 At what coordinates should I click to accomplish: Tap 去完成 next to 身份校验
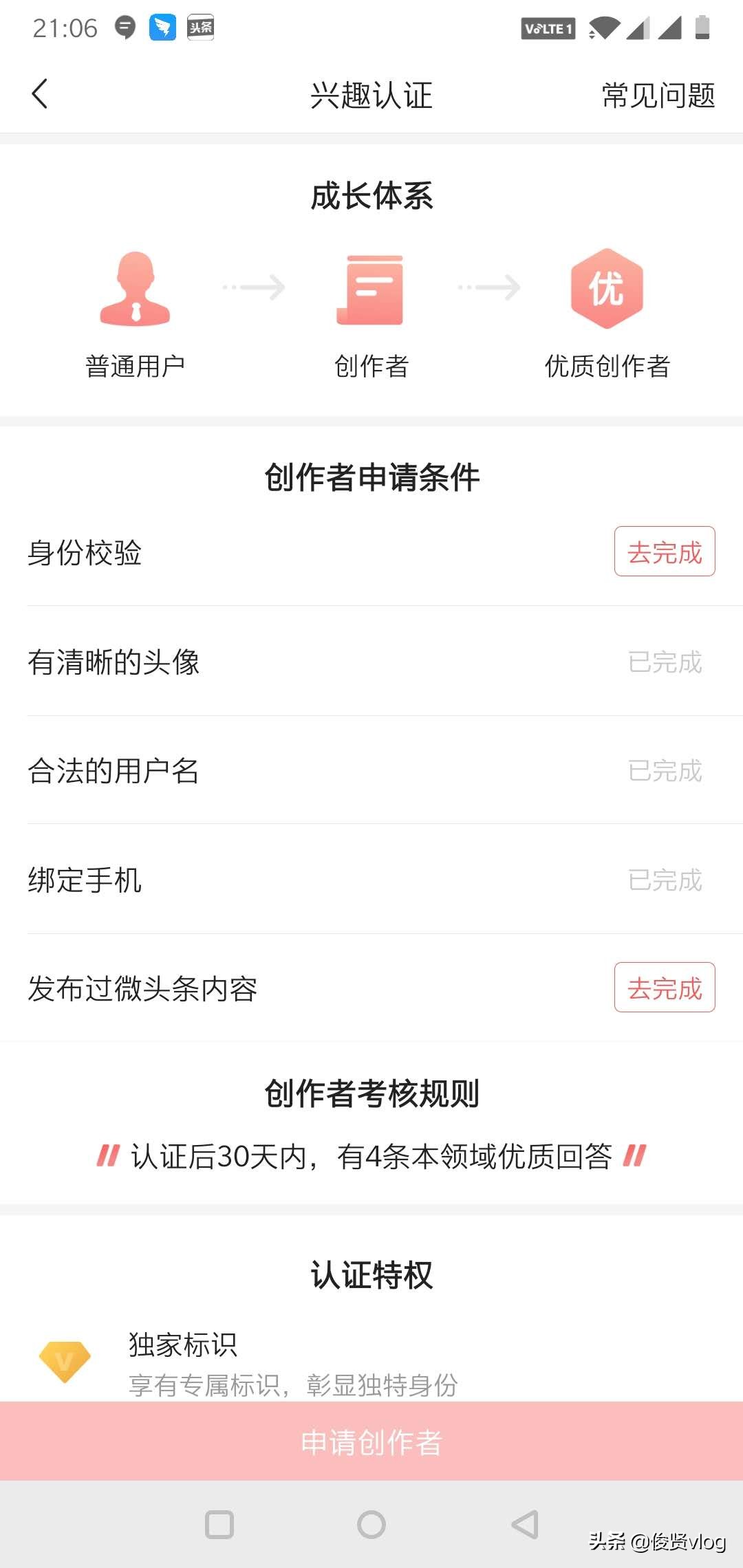[663, 552]
